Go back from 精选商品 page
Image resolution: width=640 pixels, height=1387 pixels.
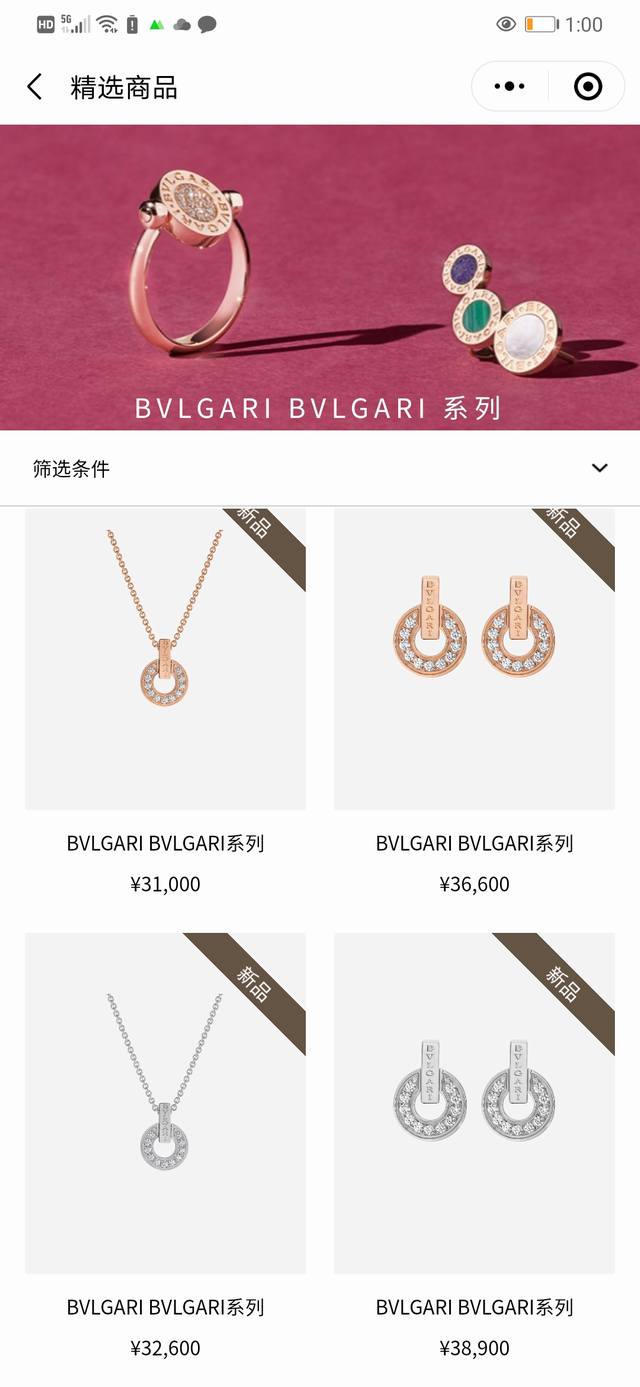pyautogui.click(x=35, y=87)
